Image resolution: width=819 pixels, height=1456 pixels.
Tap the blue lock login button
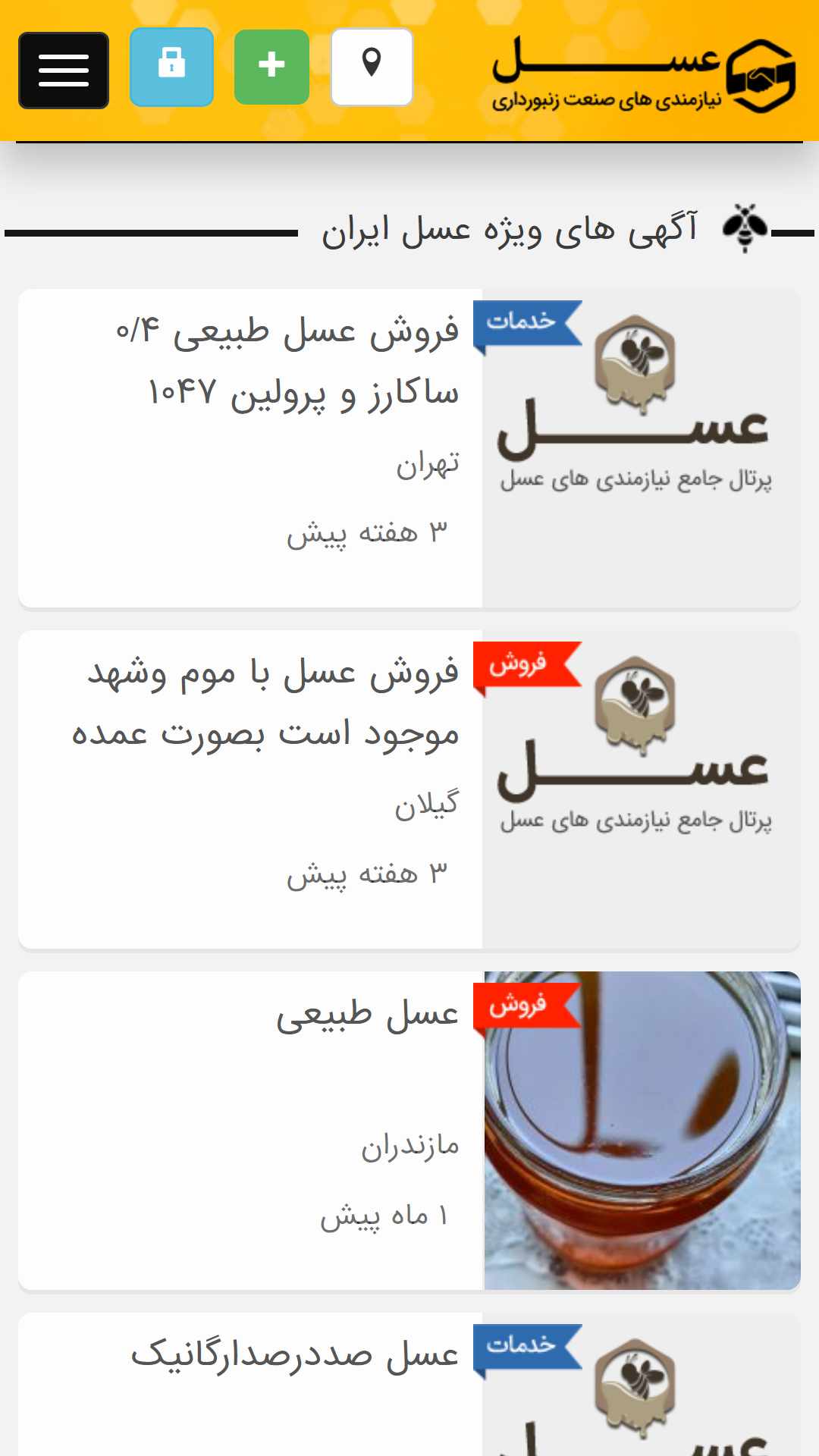[171, 67]
